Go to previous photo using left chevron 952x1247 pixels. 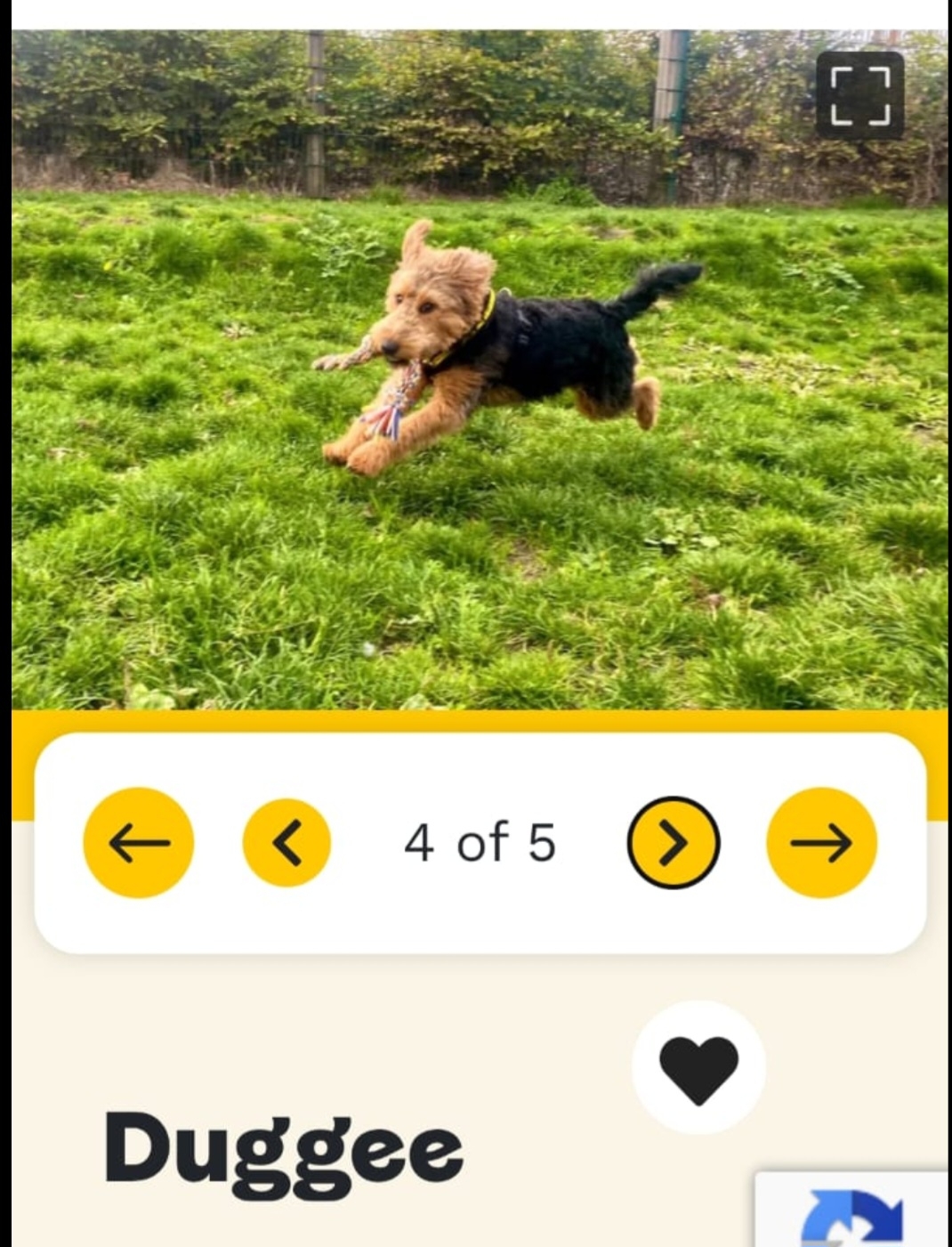point(286,842)
